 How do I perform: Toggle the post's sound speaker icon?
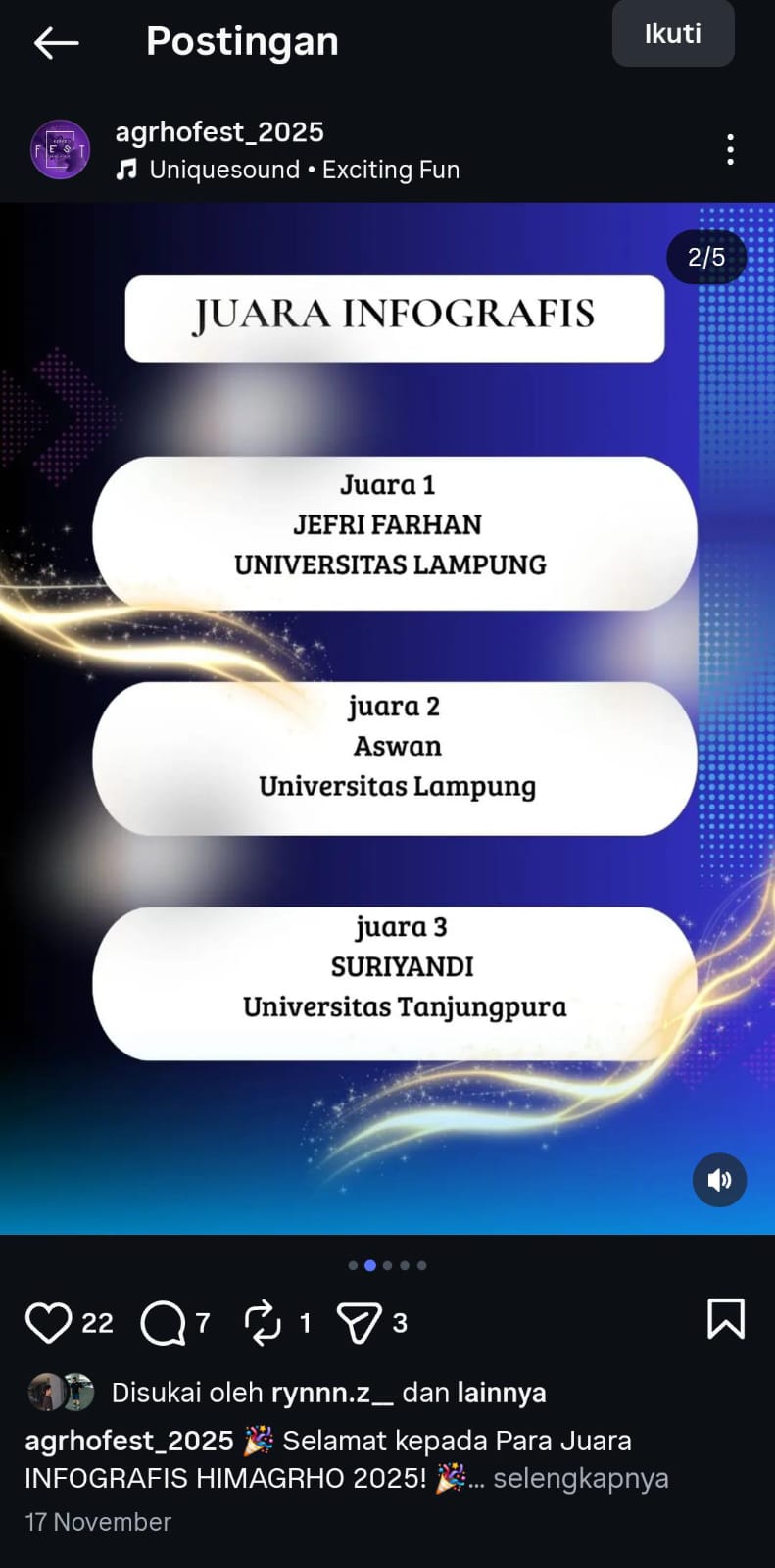(719, 1179)
